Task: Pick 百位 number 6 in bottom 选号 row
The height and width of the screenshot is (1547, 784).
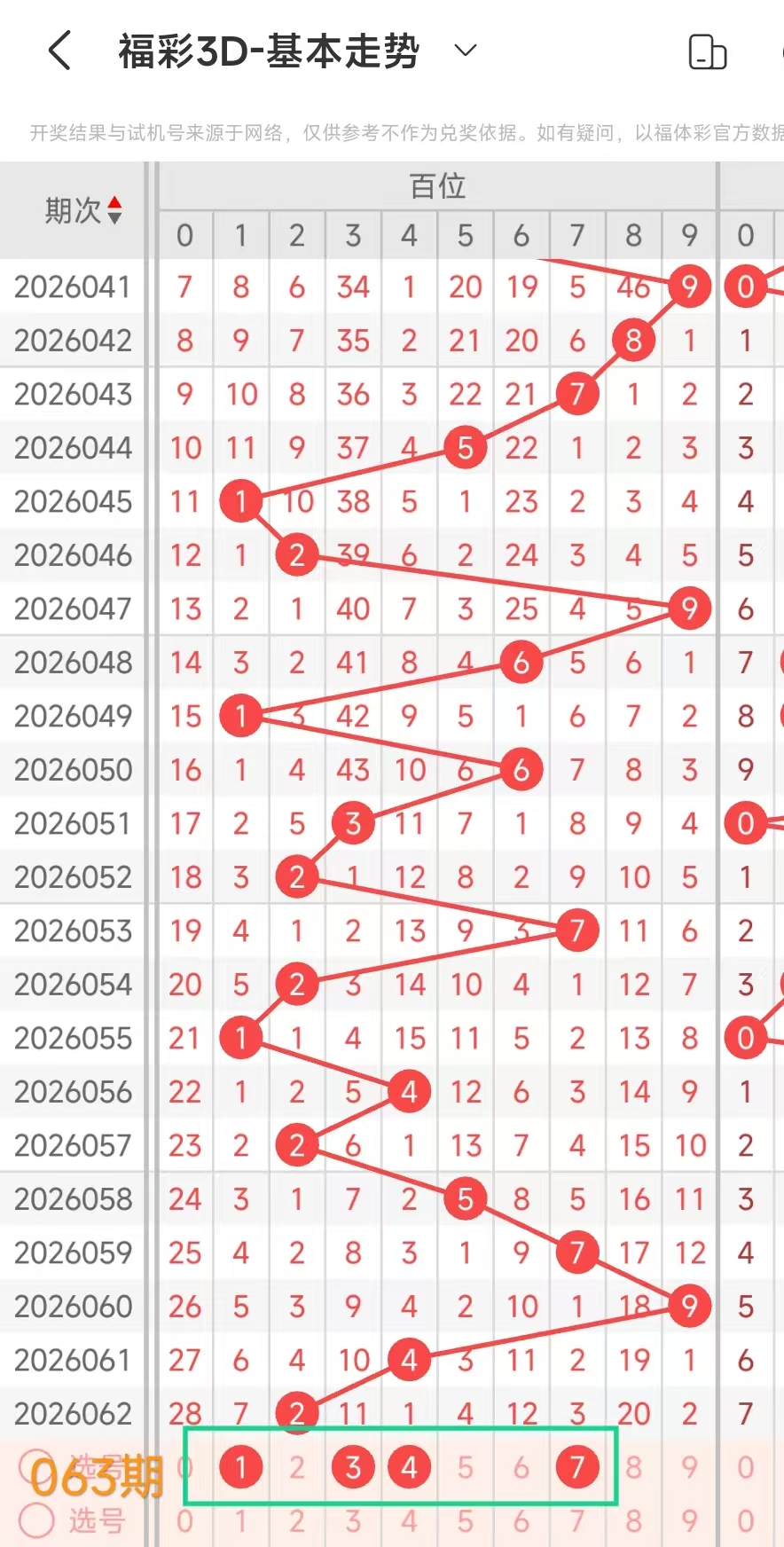Action: pos(521,1521)
